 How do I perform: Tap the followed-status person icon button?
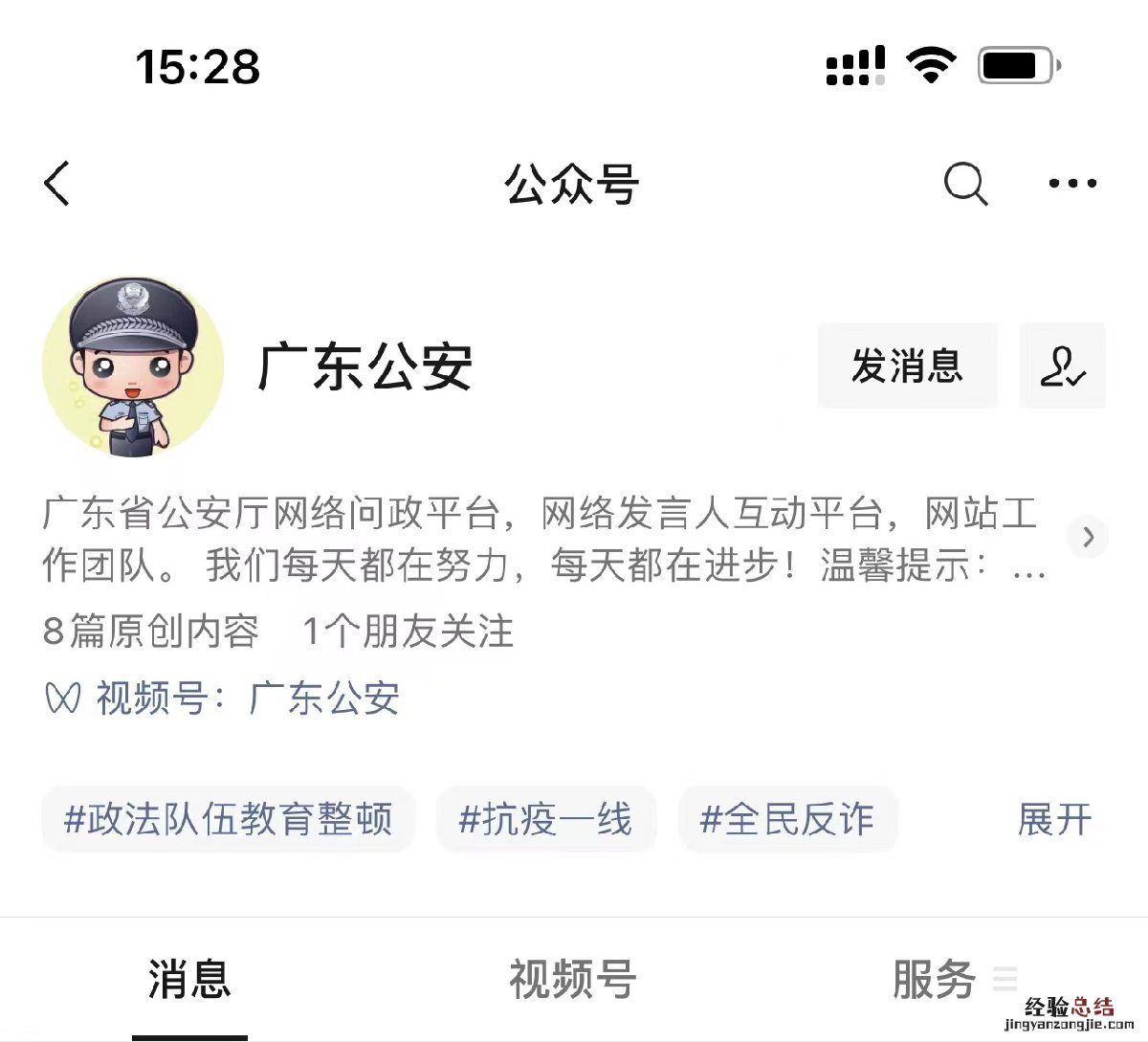(x=1062, y=366)
